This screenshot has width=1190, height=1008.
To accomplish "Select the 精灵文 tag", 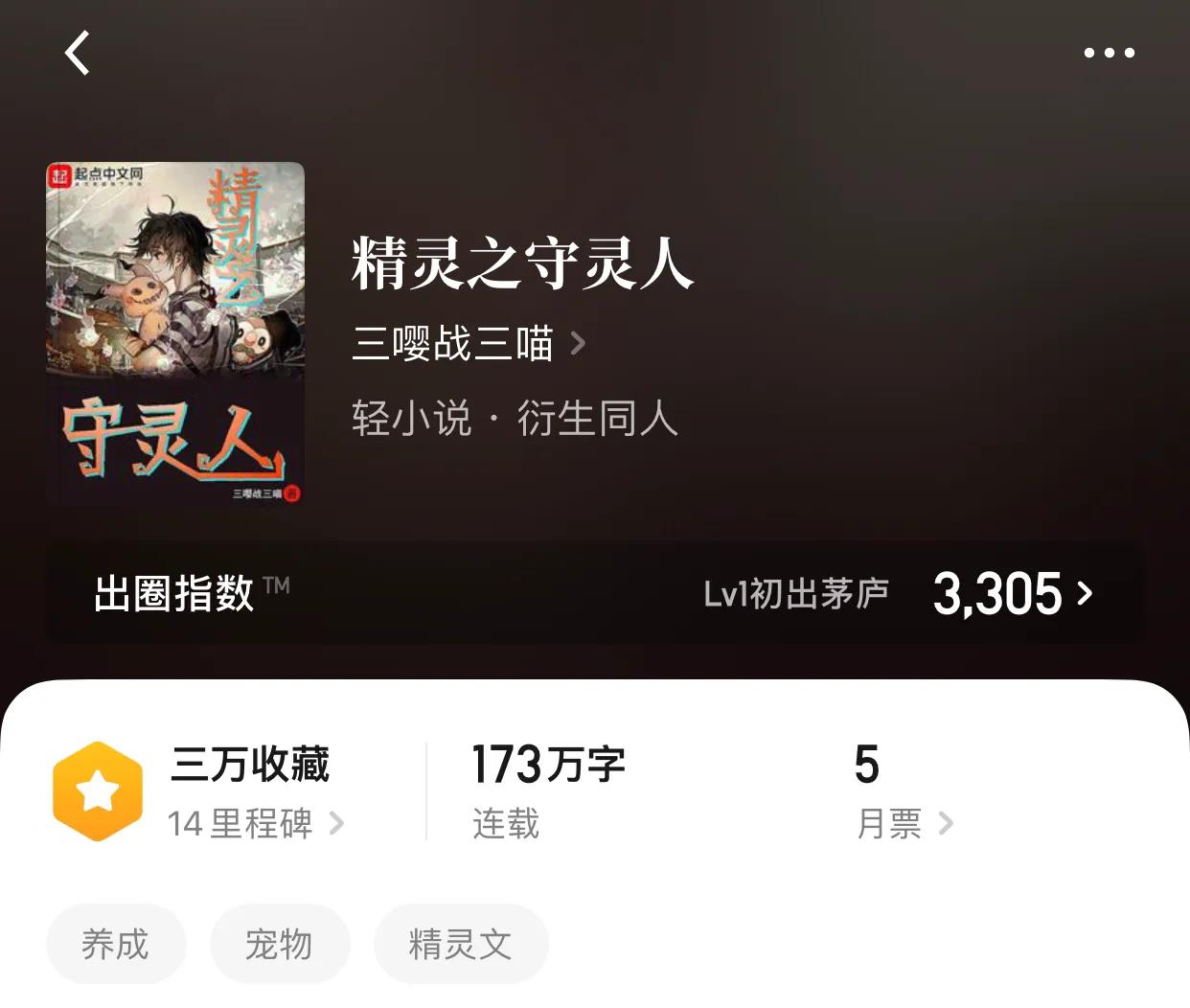I will pos(461,944).
